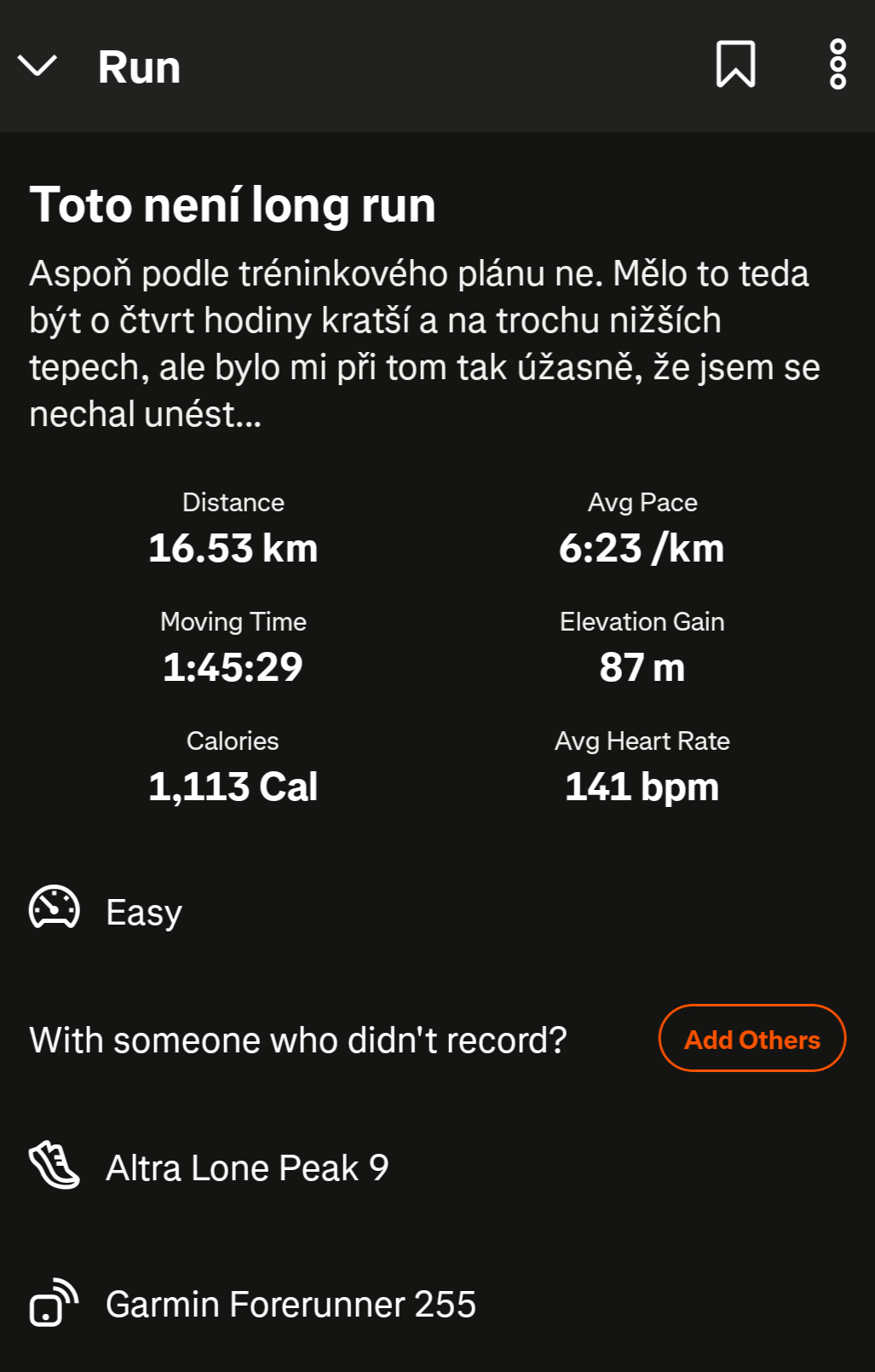Open the Altra Lone Peak 9 gear row
Screen dimensions: 875x1372
(x=247, y=1167)
